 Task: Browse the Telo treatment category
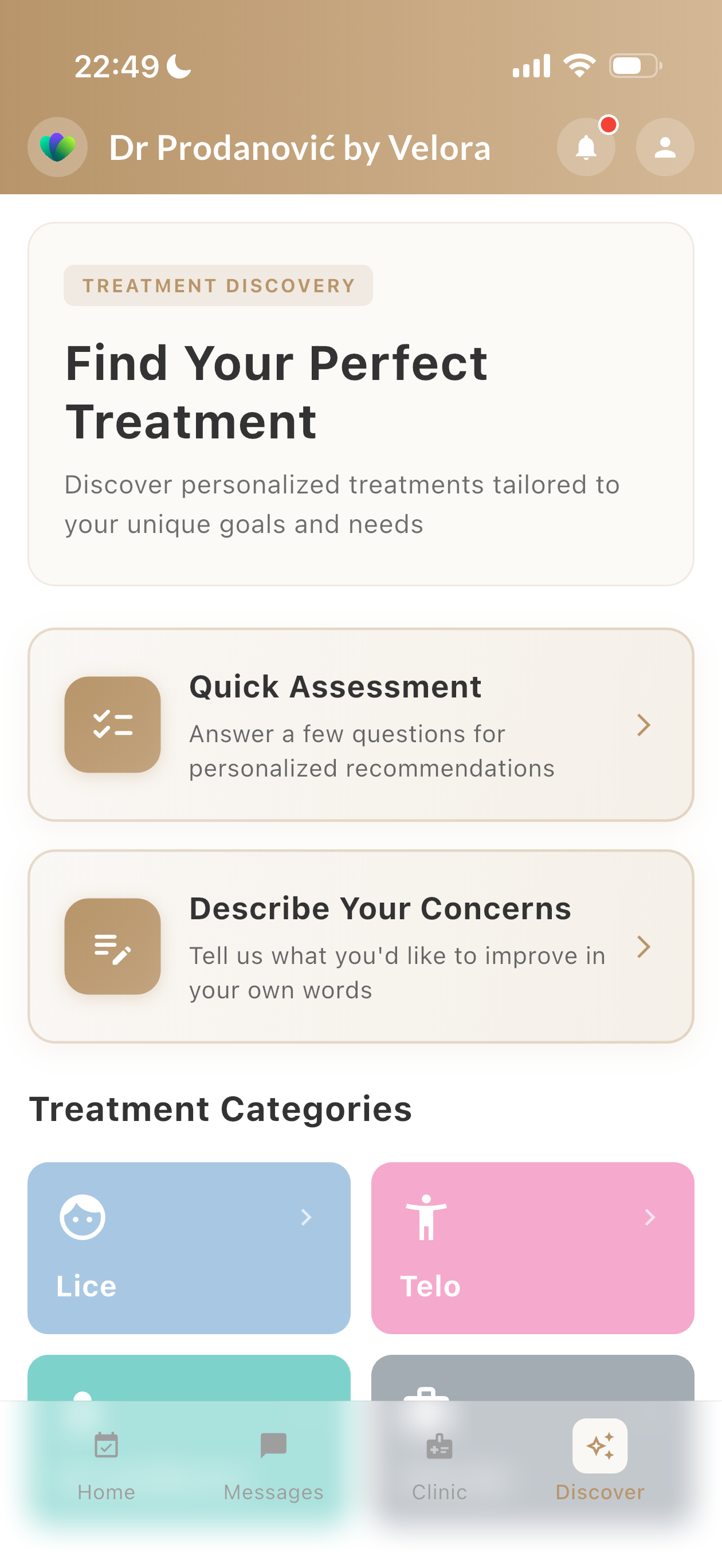point(533,1248)
